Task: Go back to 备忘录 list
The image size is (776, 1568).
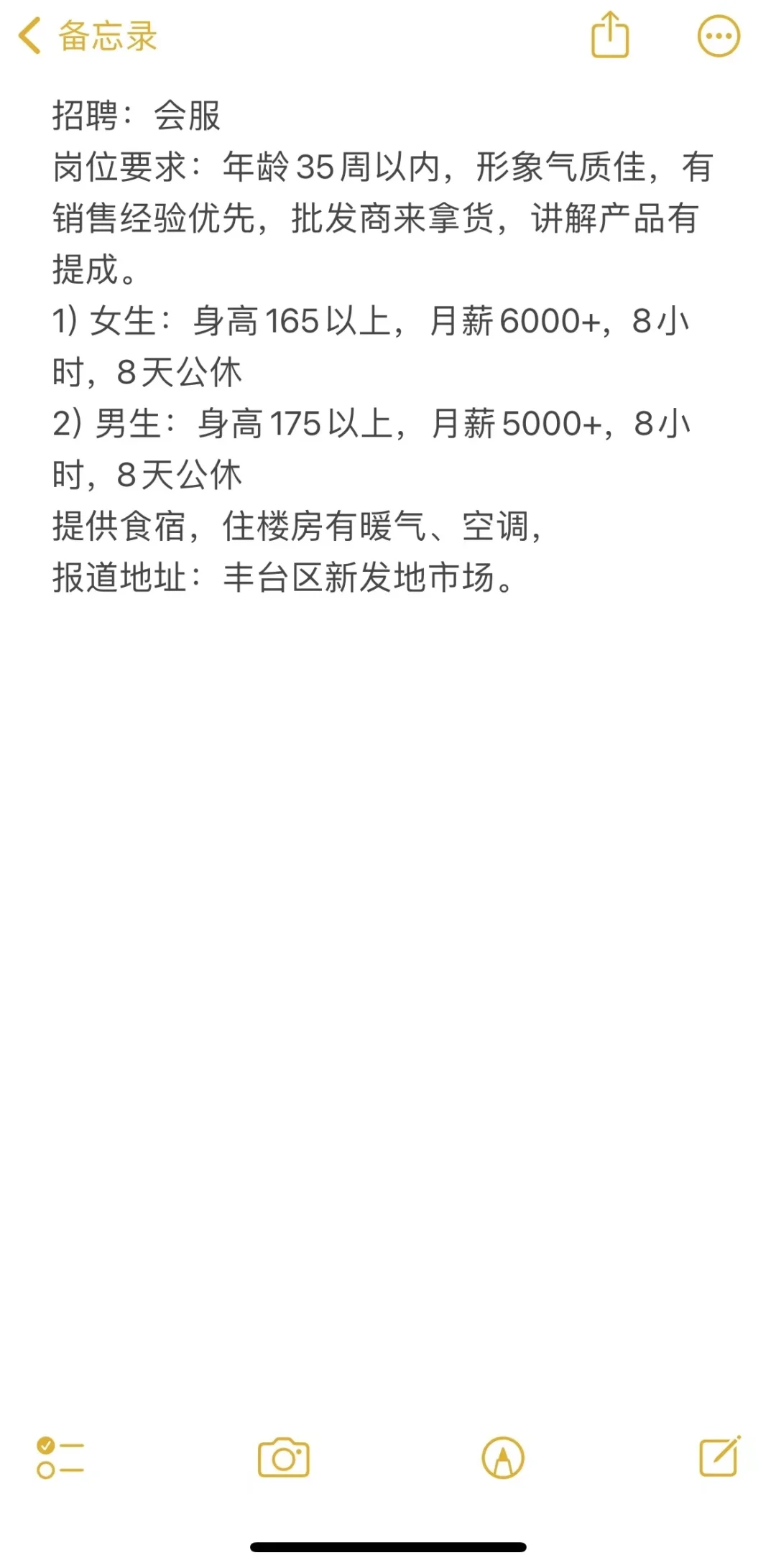Action: tap(88, 36)
